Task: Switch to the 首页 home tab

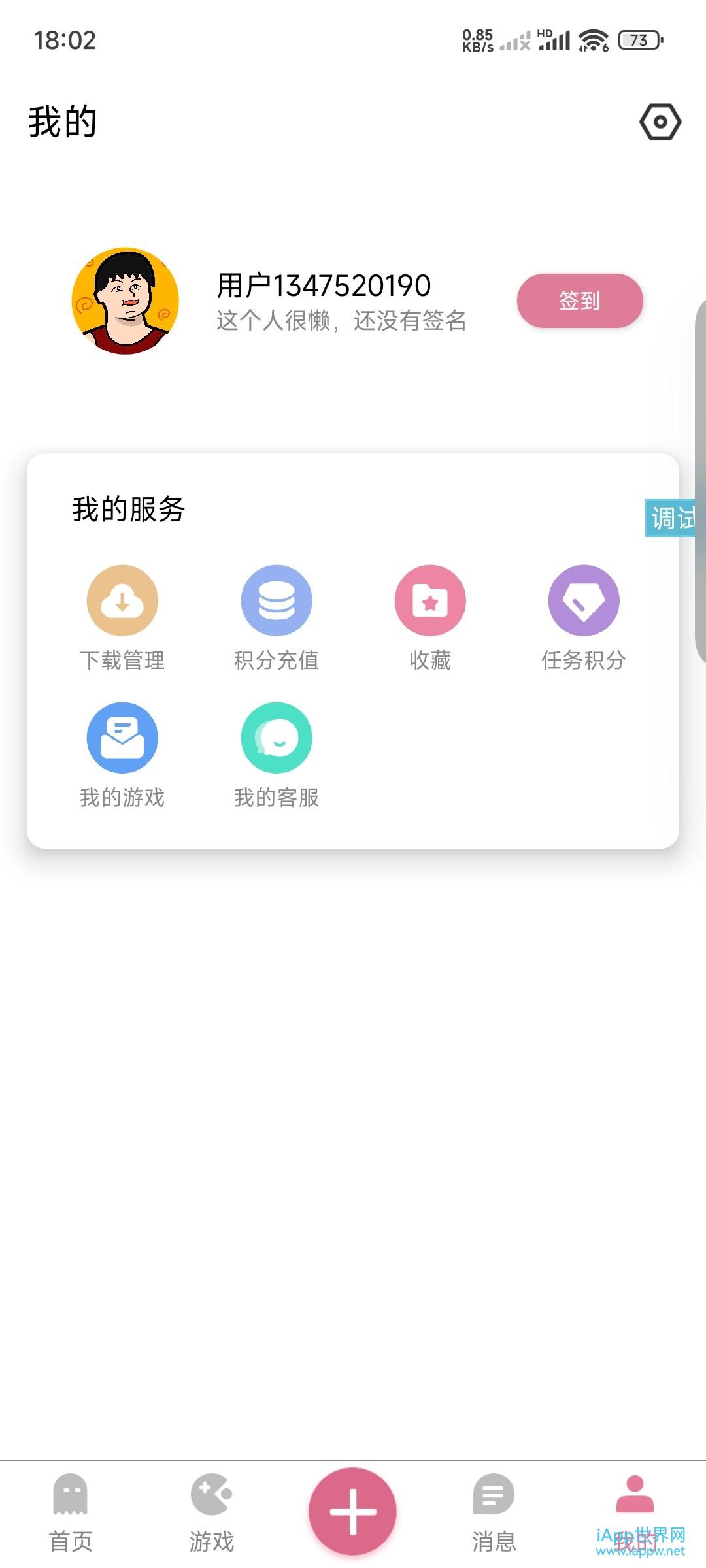Action: pos(71,1512)
